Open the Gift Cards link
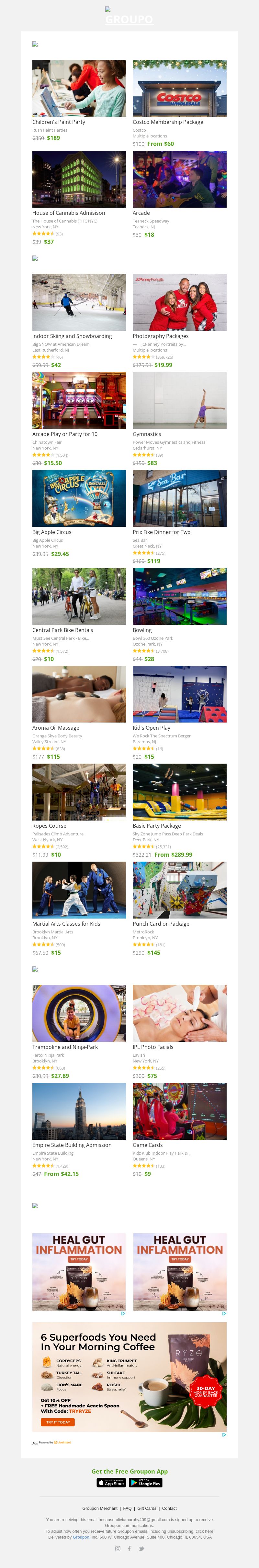Image resolution: width=259 pixels, height=1568 pixels. pyautogui.click(x=147, y=1508)
